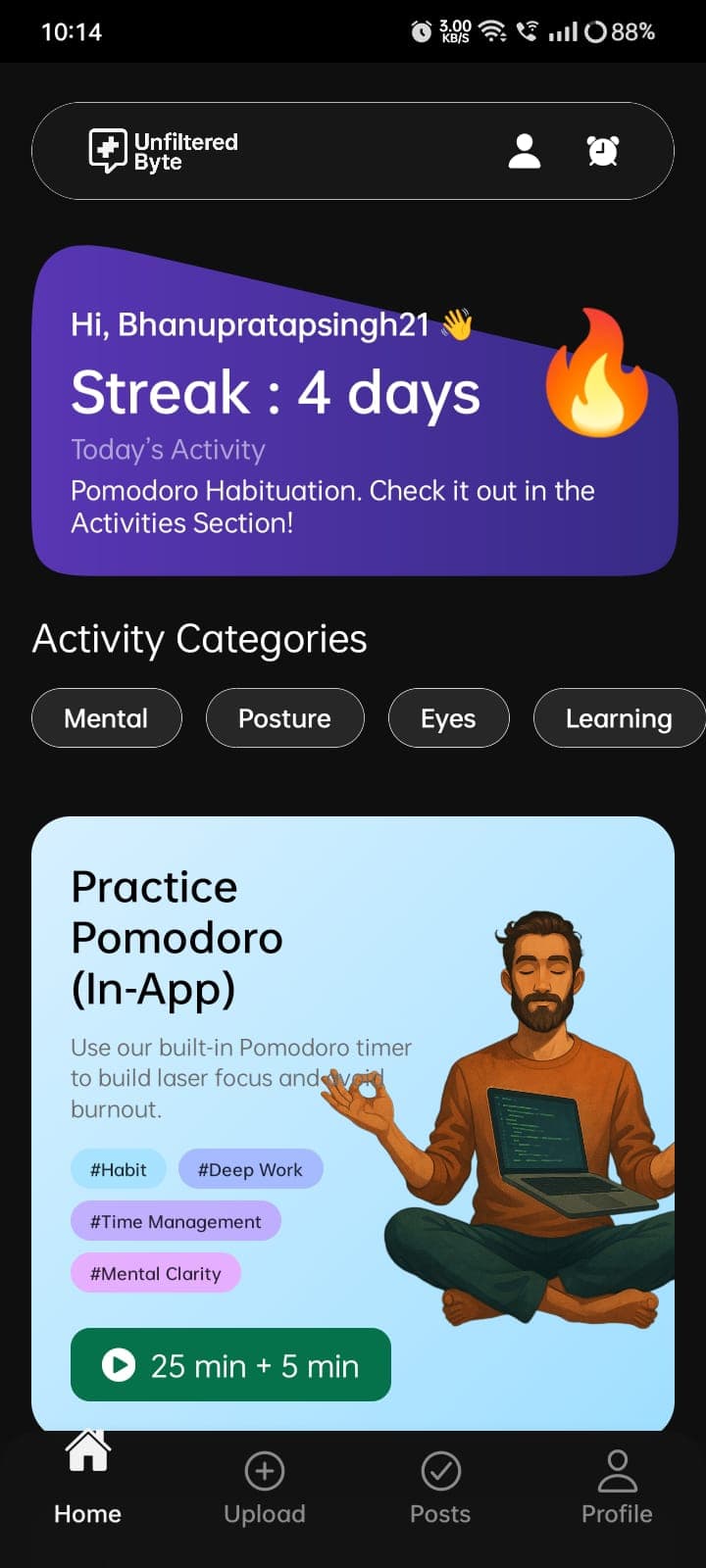Select the Mental category chip
Image resolution: width=706 pixels, height=1568 pixels.
click(x=106, y=718)
